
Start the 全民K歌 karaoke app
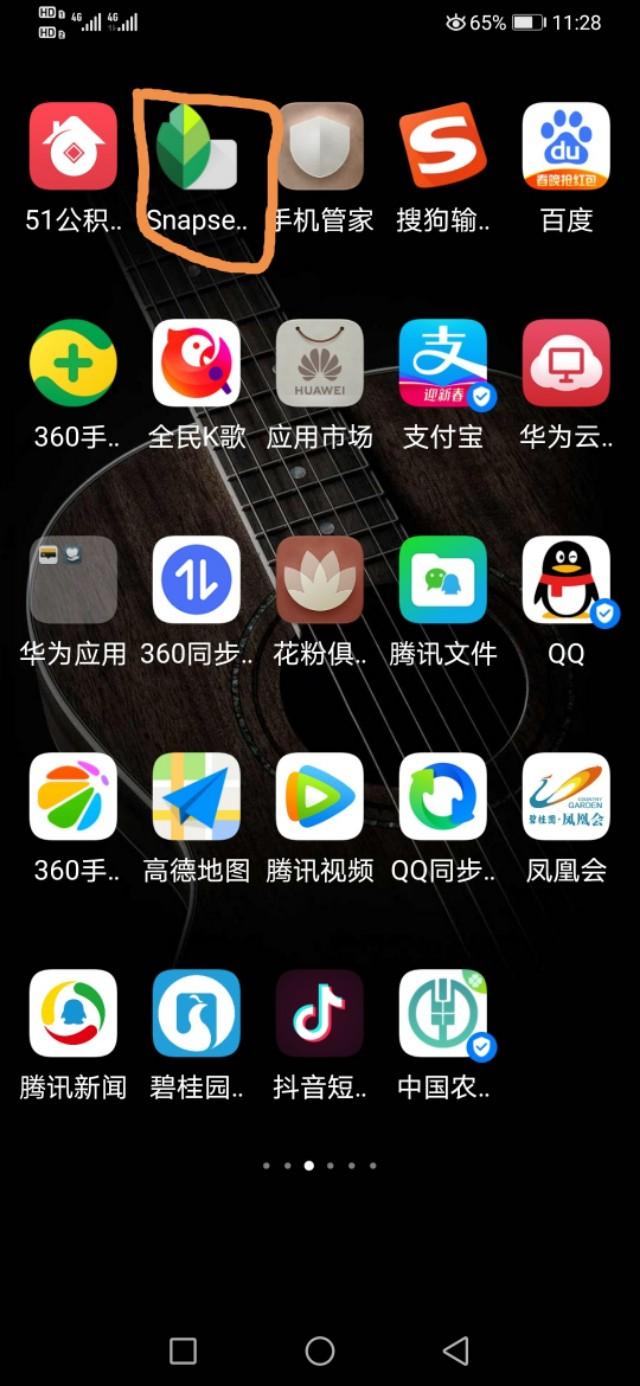pos(197,363)
